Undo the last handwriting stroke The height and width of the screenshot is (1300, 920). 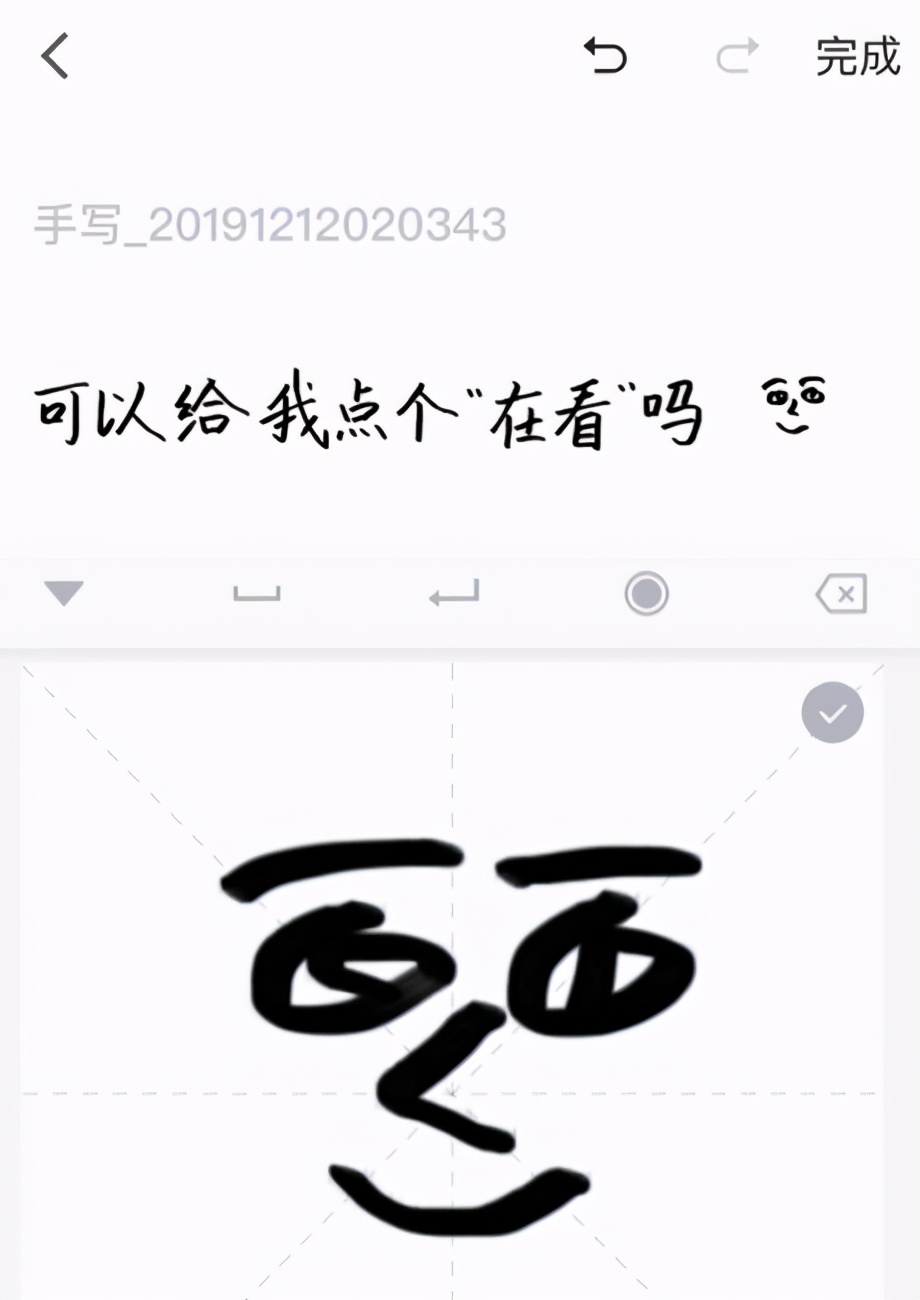click(x=605, y=56)
